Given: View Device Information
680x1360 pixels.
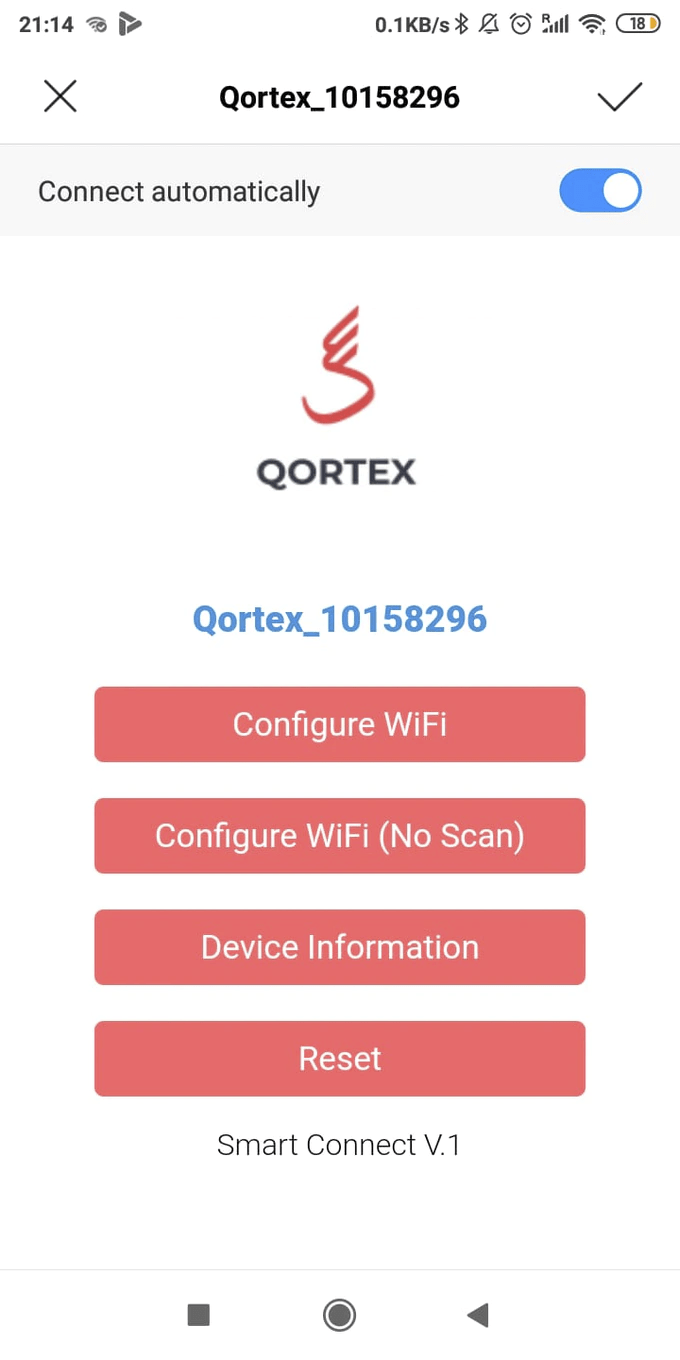Looking at the screenshot, I should coord(340,947).
